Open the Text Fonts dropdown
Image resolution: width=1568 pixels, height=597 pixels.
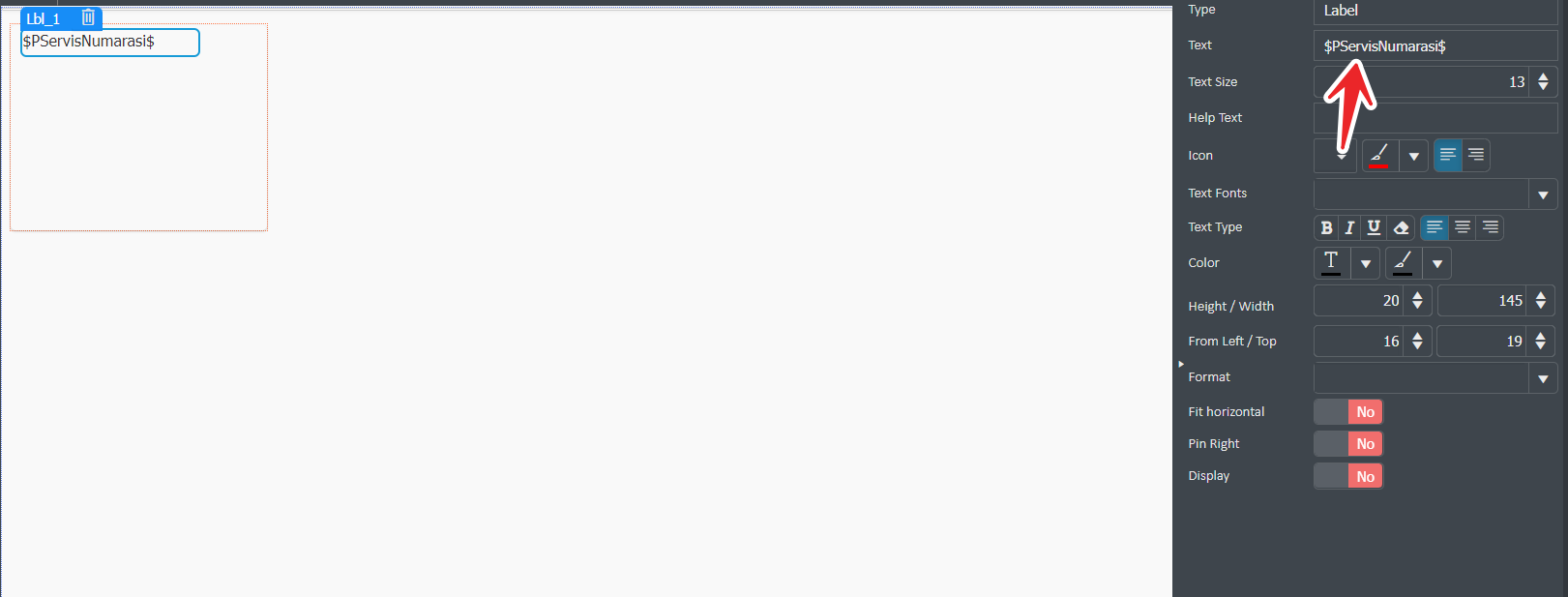[1543, 194]
